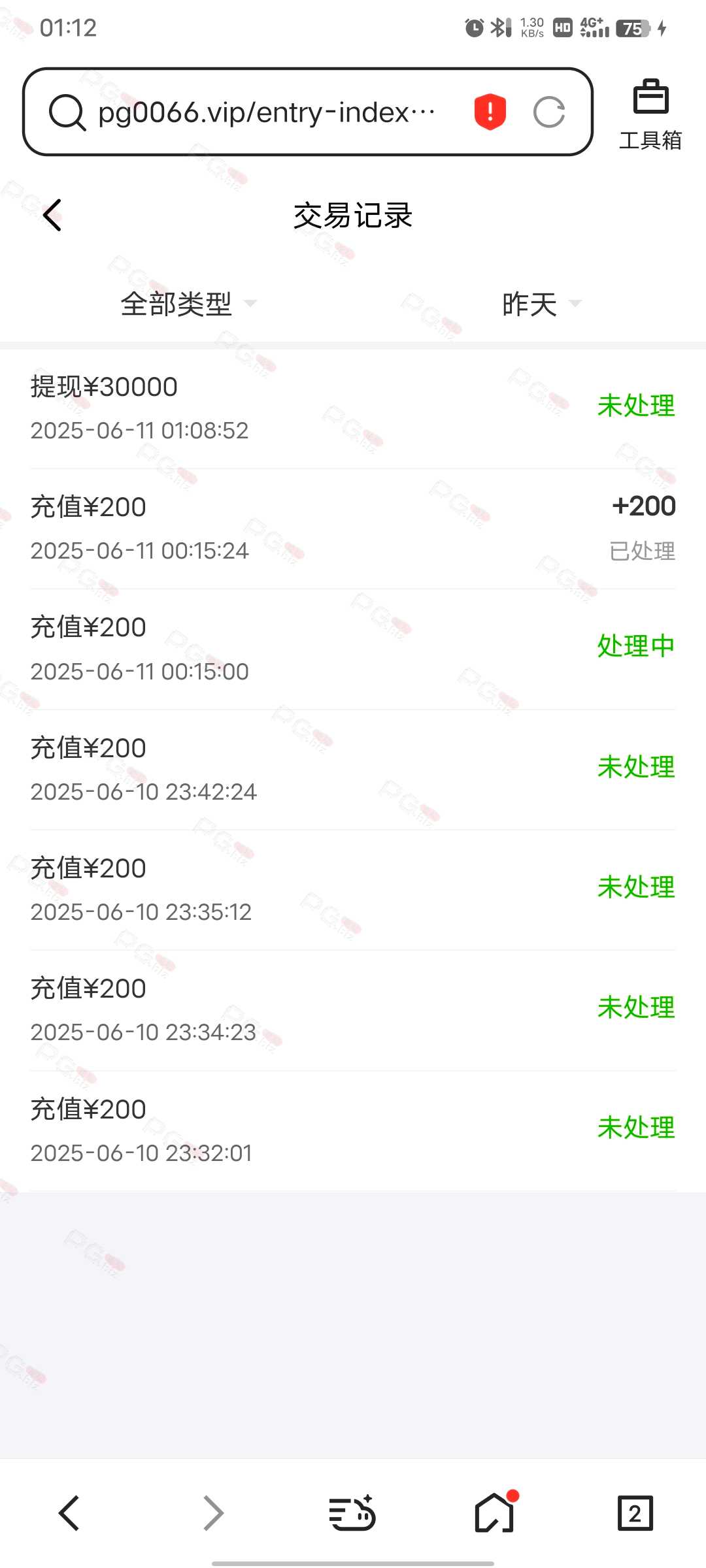Open the 充值¥200 record from 23:34:23

(x=353, y=1010)
